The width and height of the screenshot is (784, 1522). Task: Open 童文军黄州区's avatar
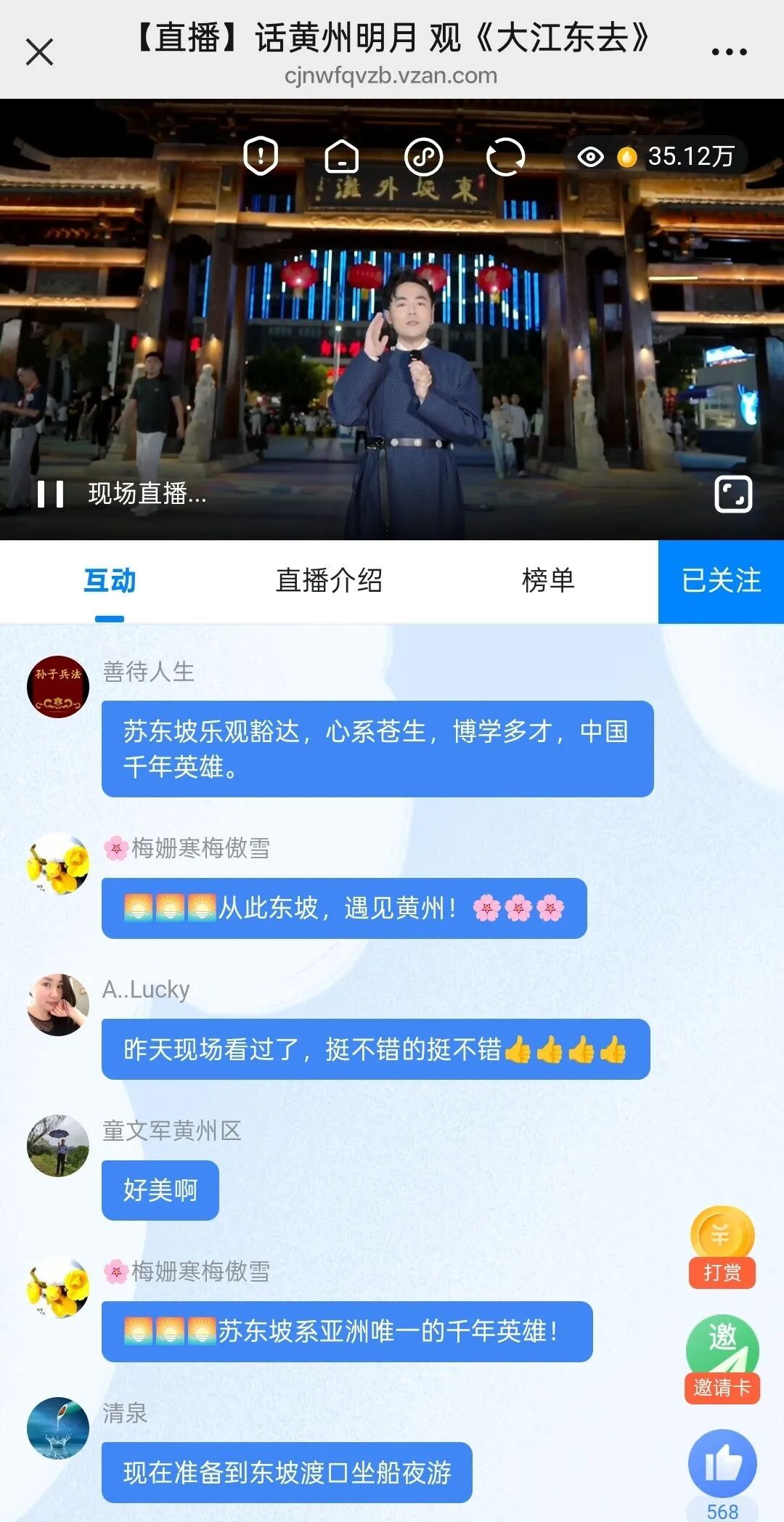tap(58, 1145)
